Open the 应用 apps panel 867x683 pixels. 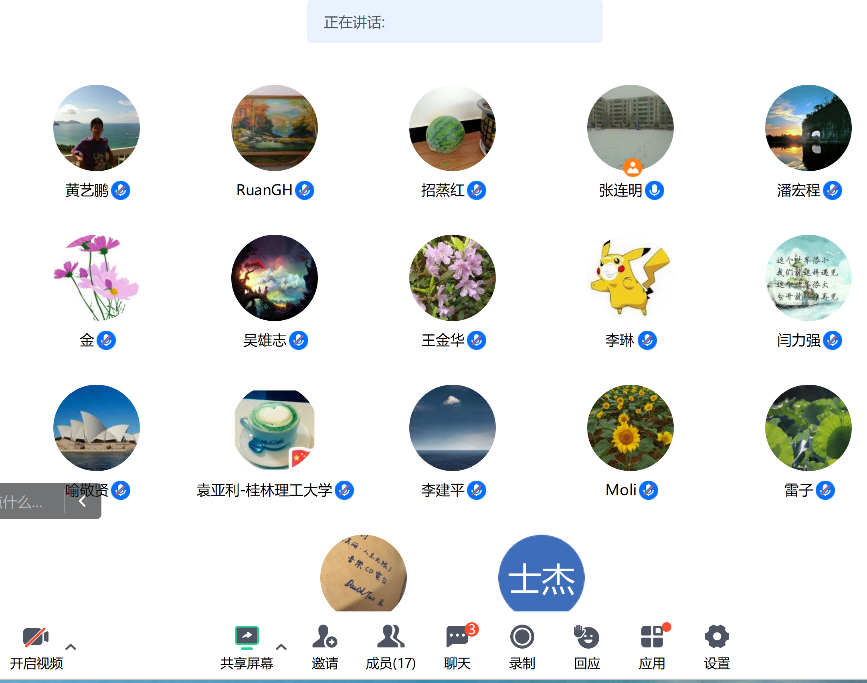coord(652,647)
